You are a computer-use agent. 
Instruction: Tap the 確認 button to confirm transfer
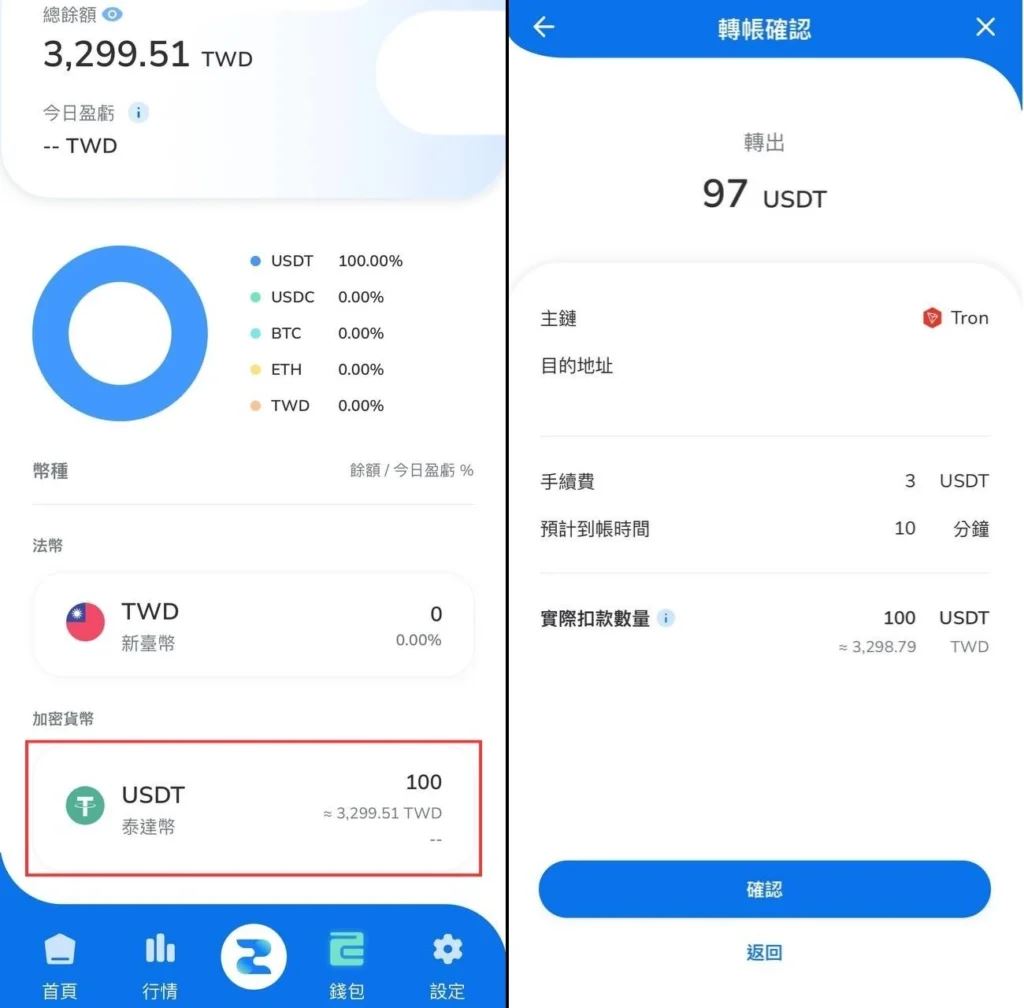tap(764, 889)
